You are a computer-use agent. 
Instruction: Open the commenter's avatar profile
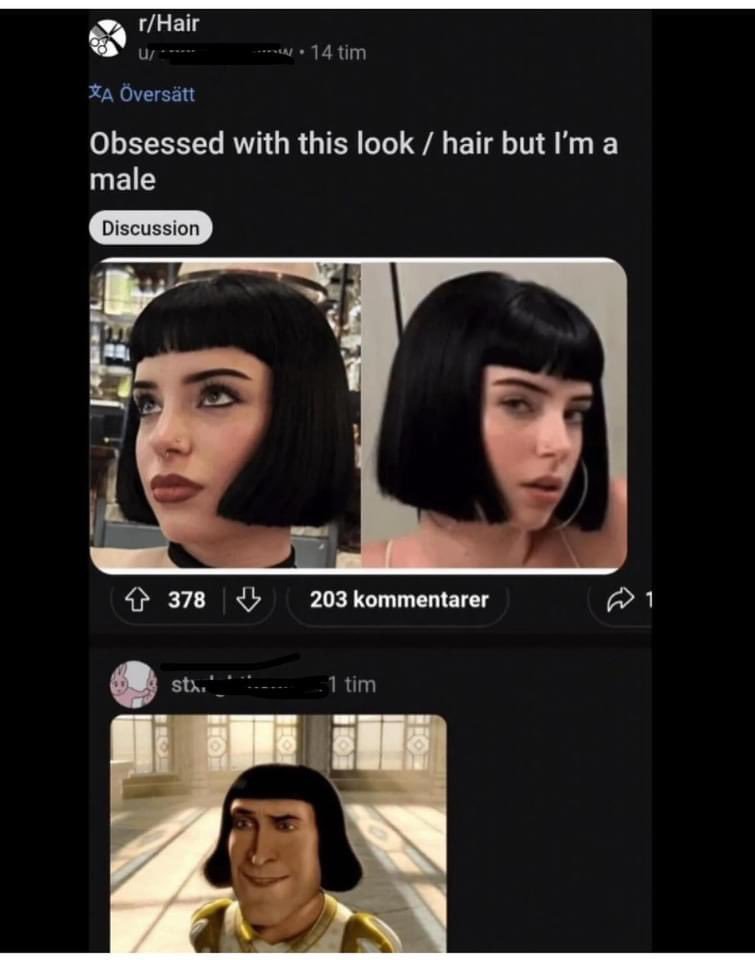(133, 684)
